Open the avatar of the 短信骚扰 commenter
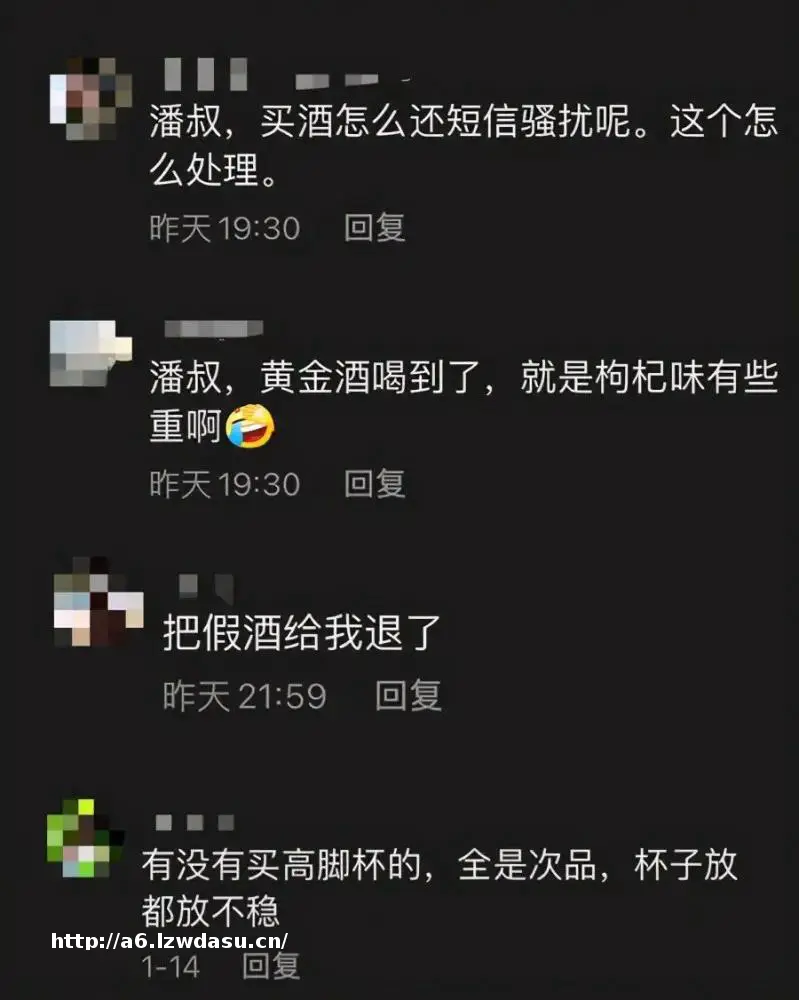 90,97
